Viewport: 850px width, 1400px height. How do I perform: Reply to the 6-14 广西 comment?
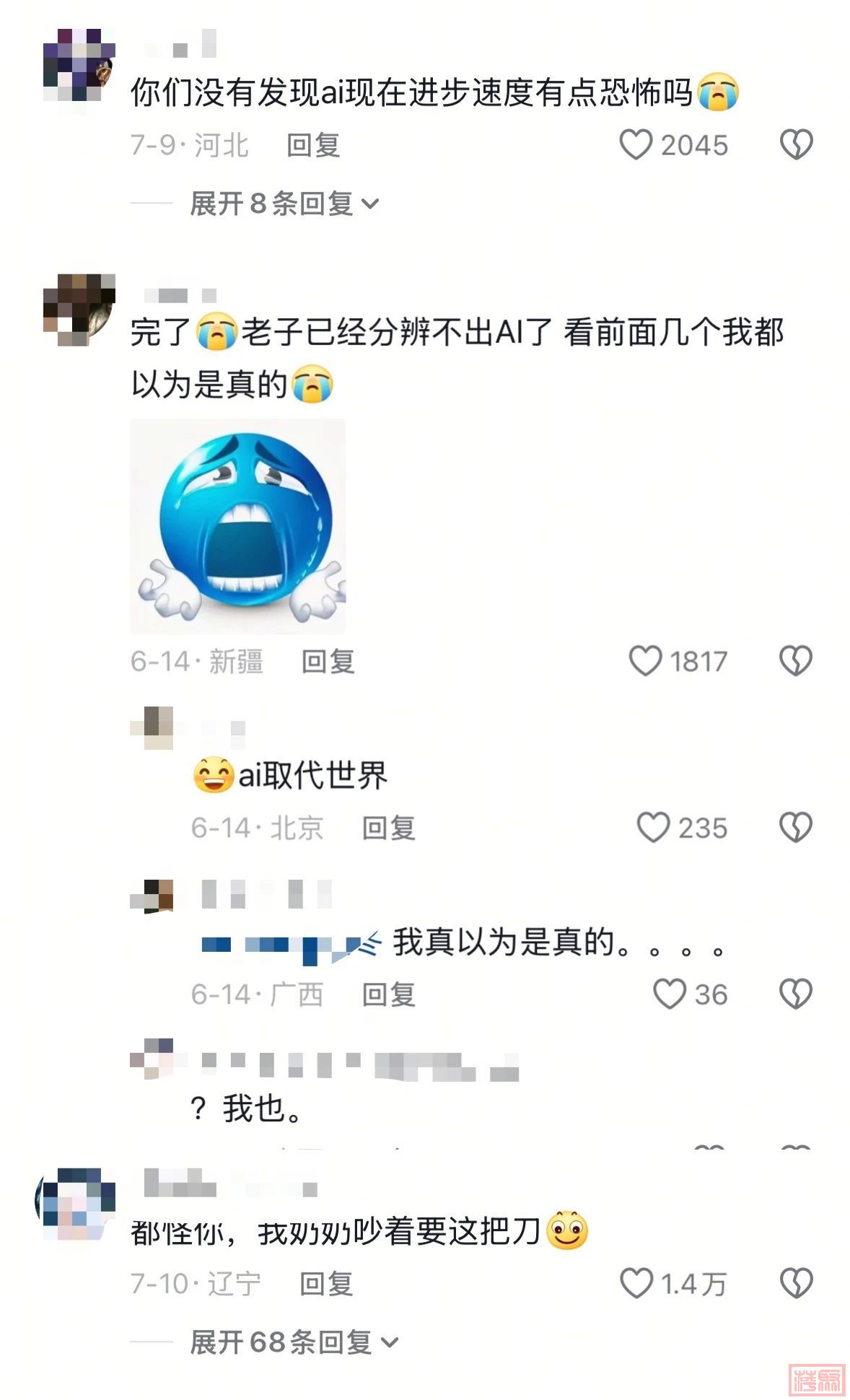(x=388, y=995)
